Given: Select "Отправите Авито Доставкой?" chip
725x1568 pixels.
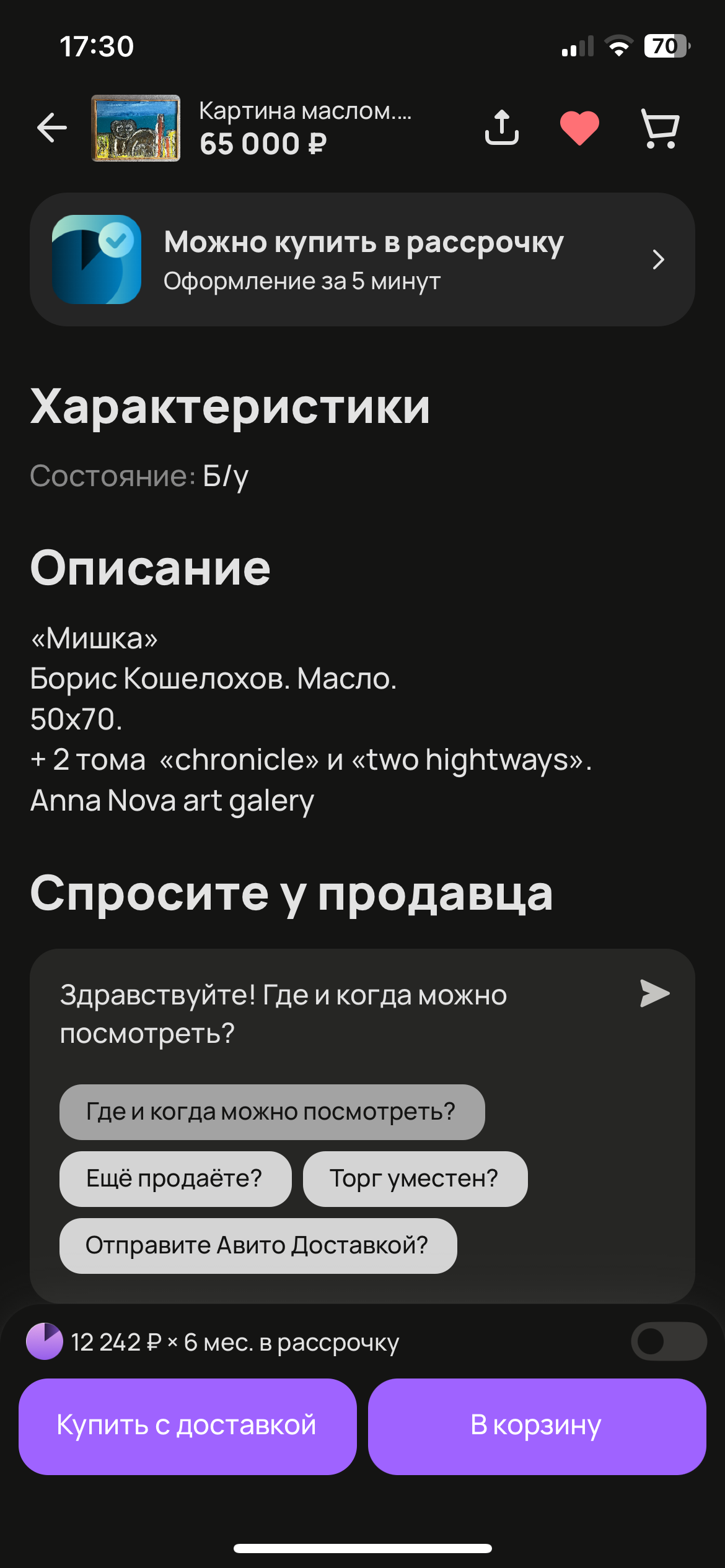Looking at the screenshot, I should click(258, 1246).
